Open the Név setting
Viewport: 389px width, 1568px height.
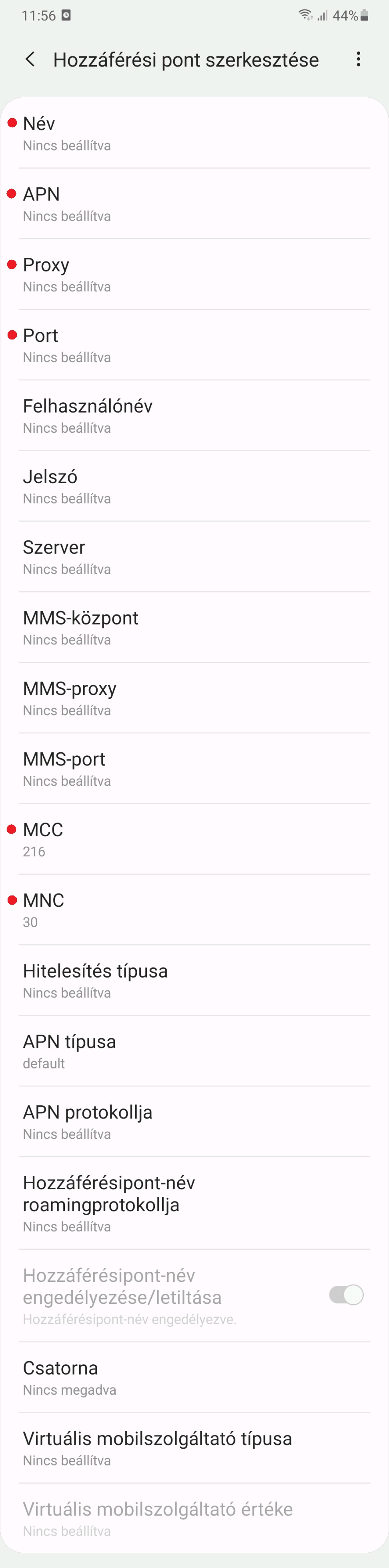(194, 133)
